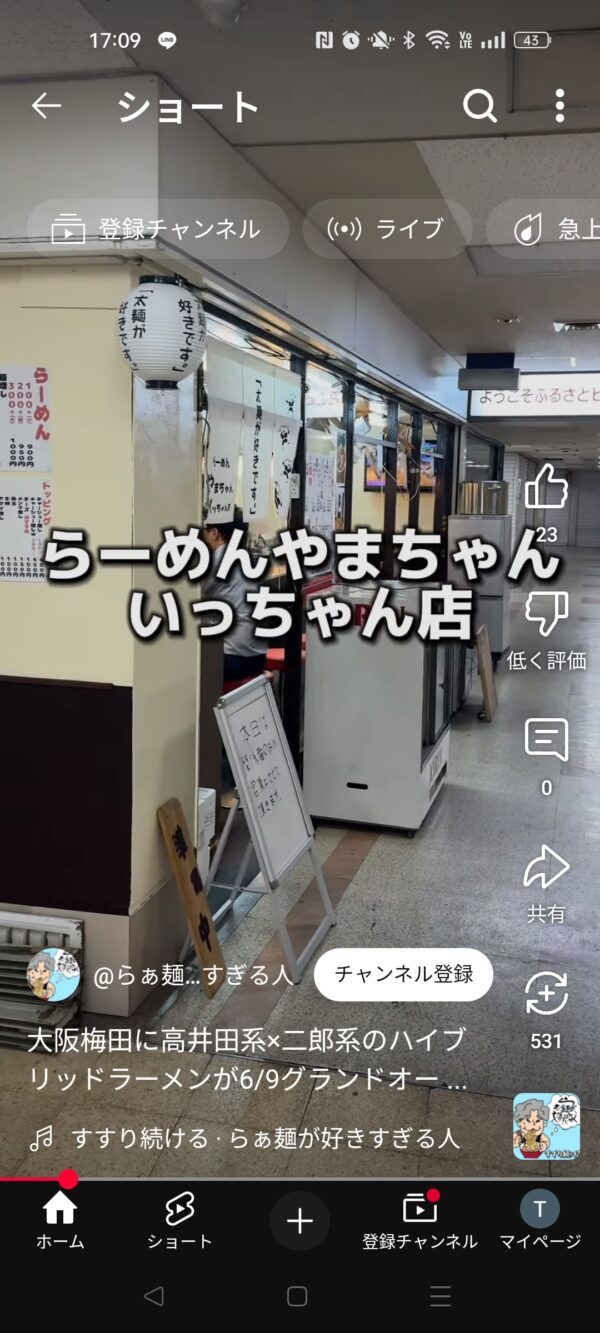Open the three-dot overflow menu
600x1333 pixels.
tap(559, 106)
